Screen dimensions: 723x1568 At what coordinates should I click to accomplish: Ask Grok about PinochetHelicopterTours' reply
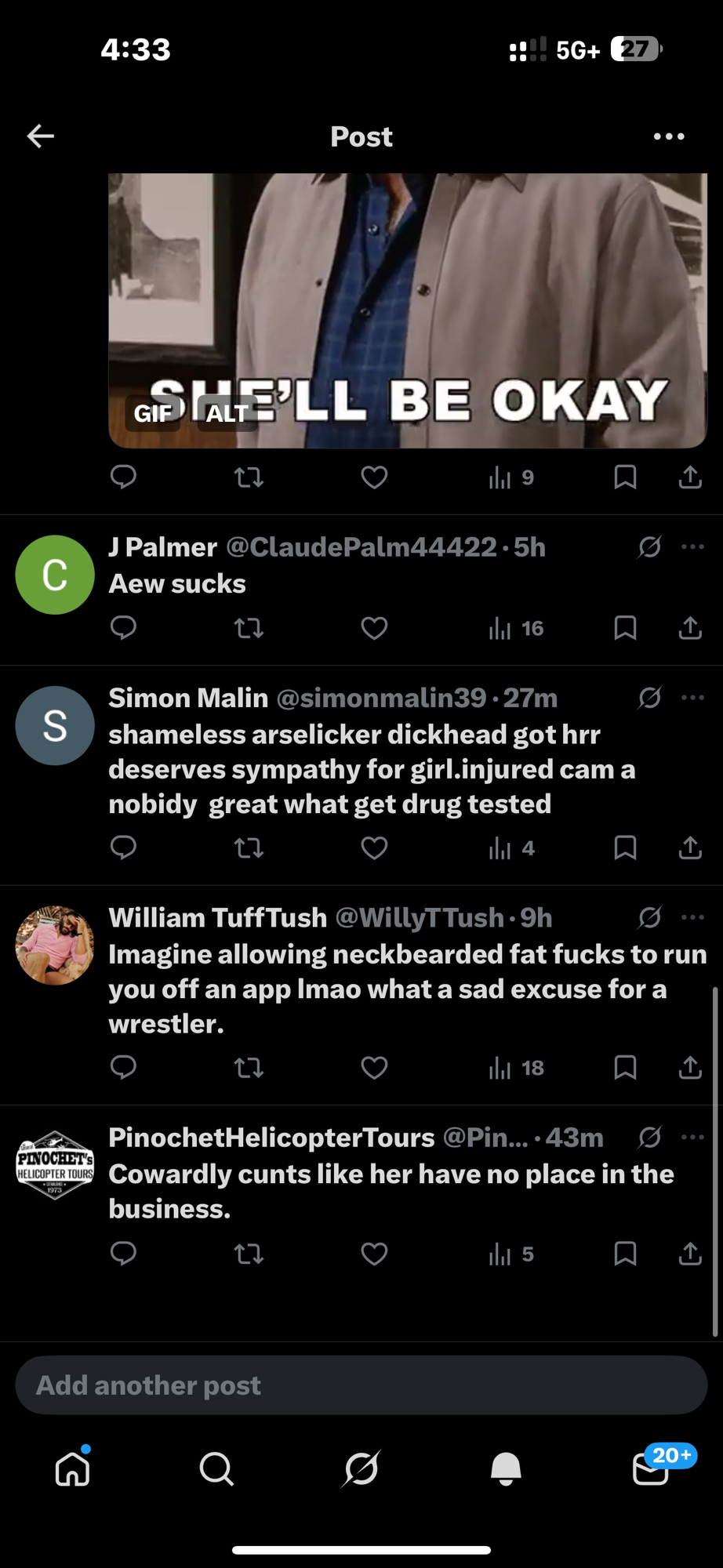[x=649, y=1137]
